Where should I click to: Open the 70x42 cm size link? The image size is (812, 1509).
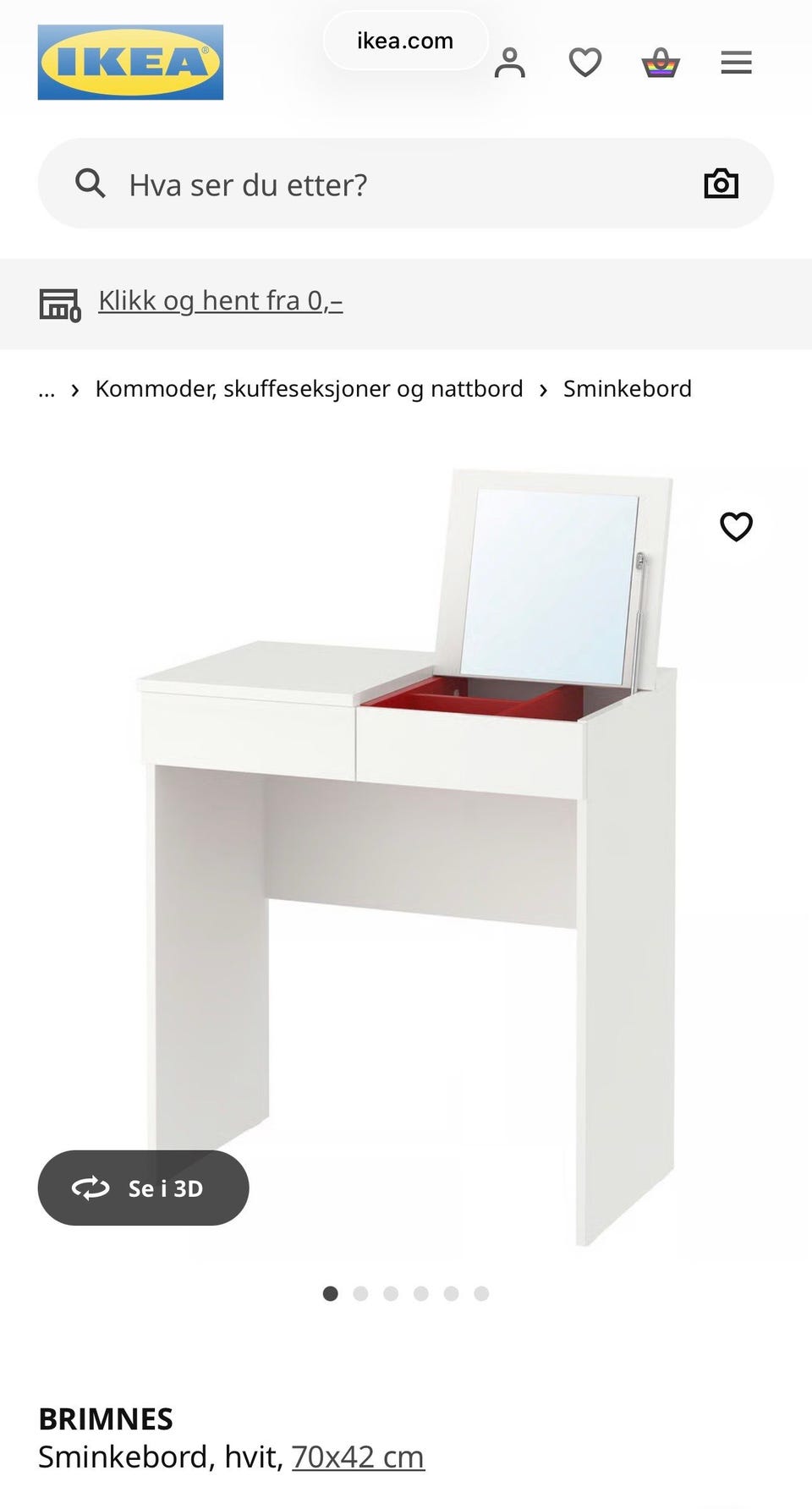click(x=358, y=1457)
